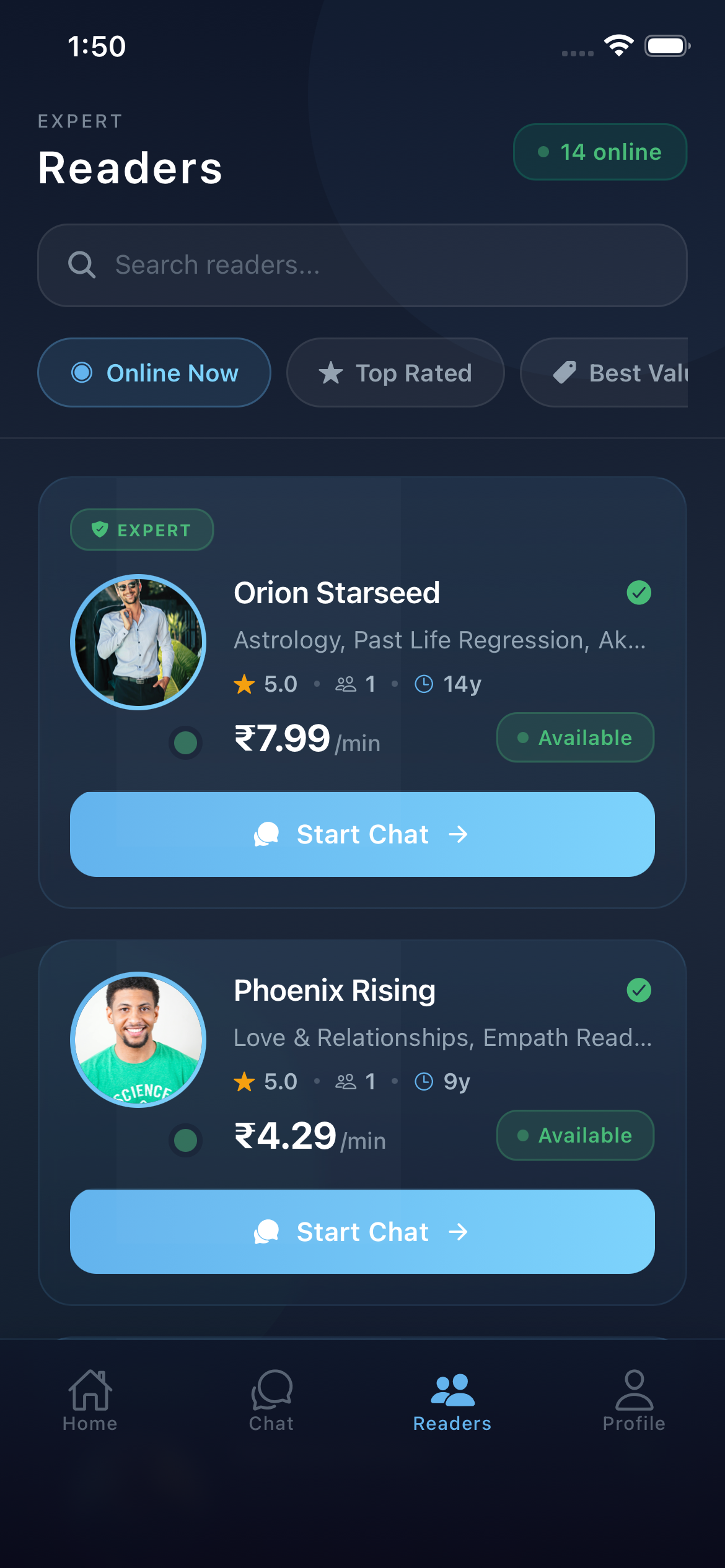View Phoenix Rising's reader profile
Image resolution: width=725 pixels, height=1568 pixels.
coord(335,991)
